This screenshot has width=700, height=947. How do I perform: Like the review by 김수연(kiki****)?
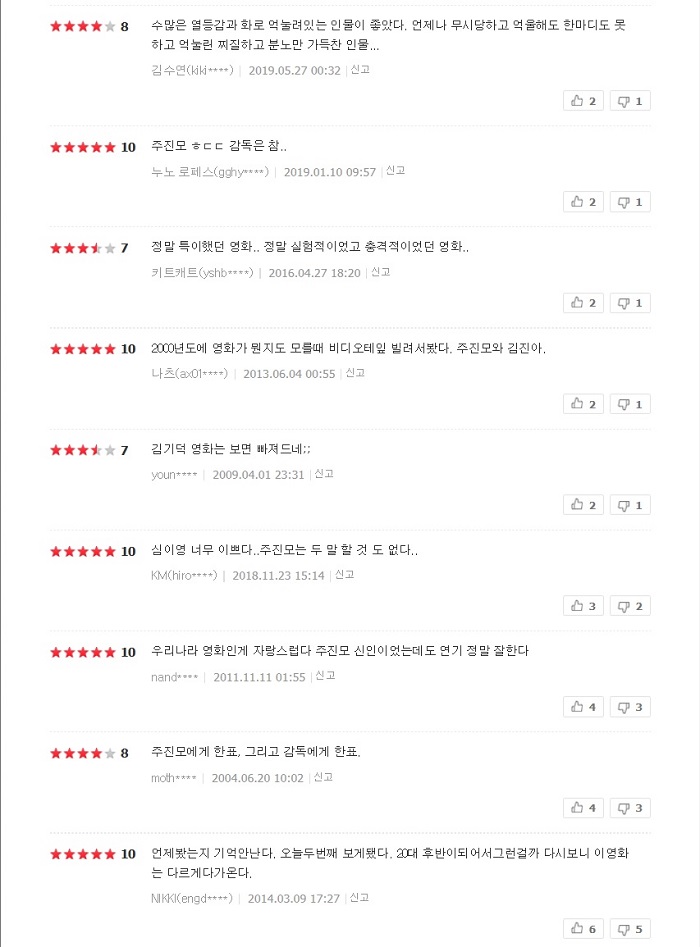584,101
